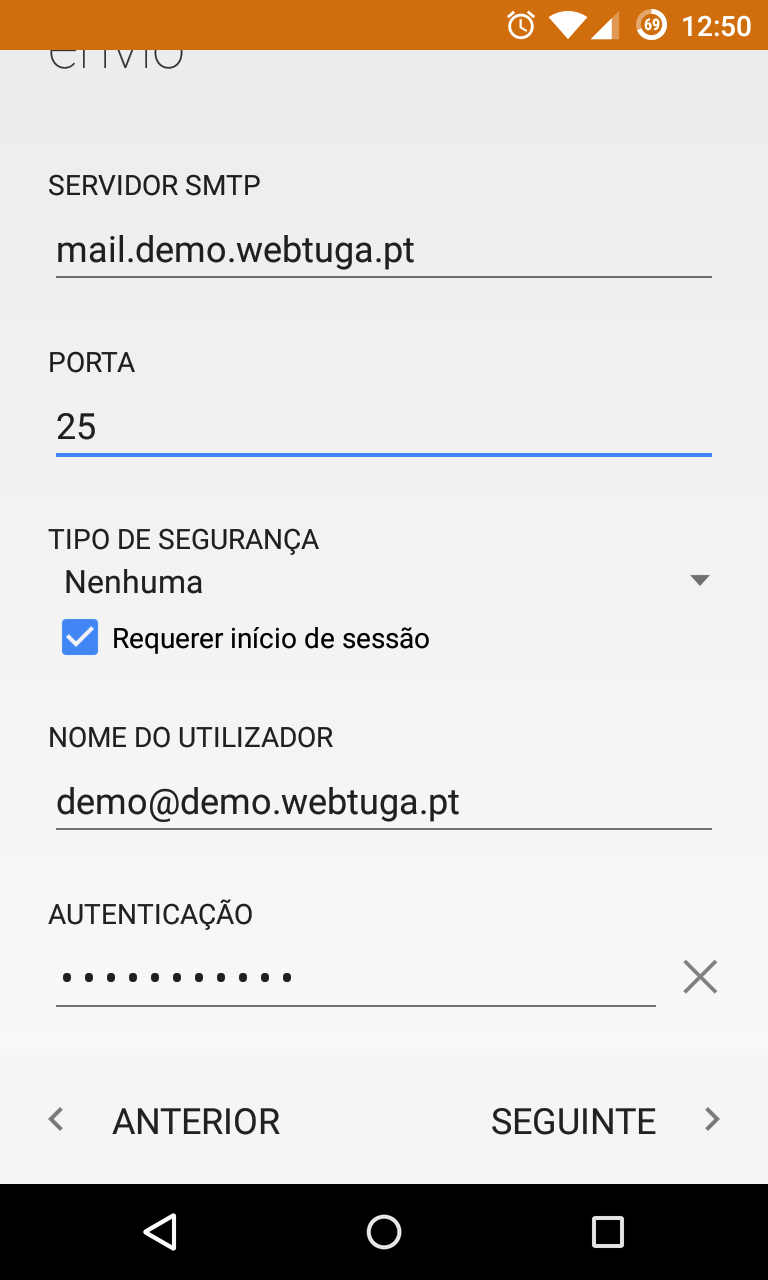The image size is (768, 1280).
Task: Expand the Tipo de Segurança dropdown
Action: (385, 582)
